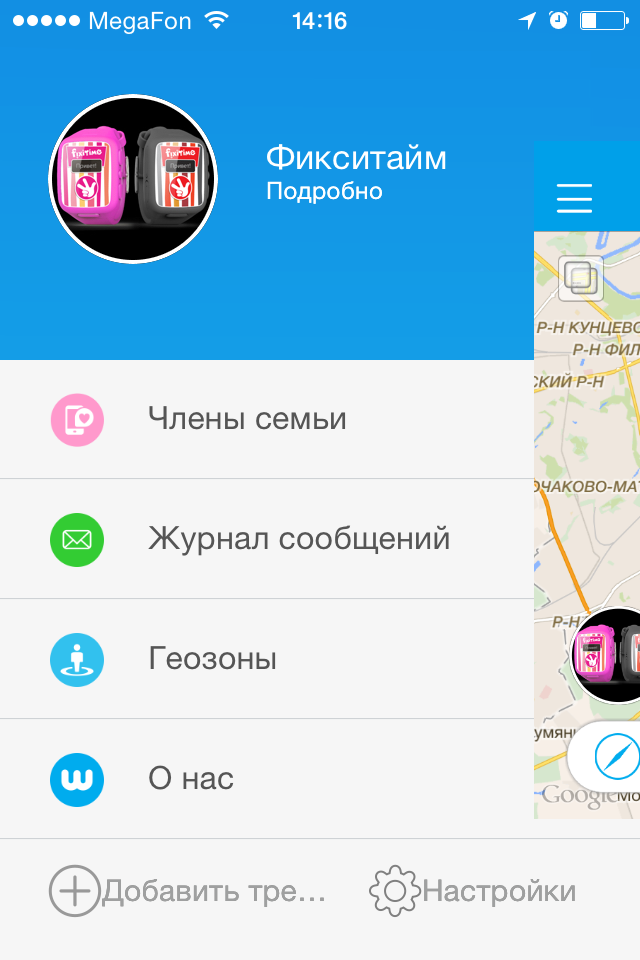This screenshot has height=960, width=640.
Task: Tap the Фикситайм profile avatar
Action: click(133, 179)
